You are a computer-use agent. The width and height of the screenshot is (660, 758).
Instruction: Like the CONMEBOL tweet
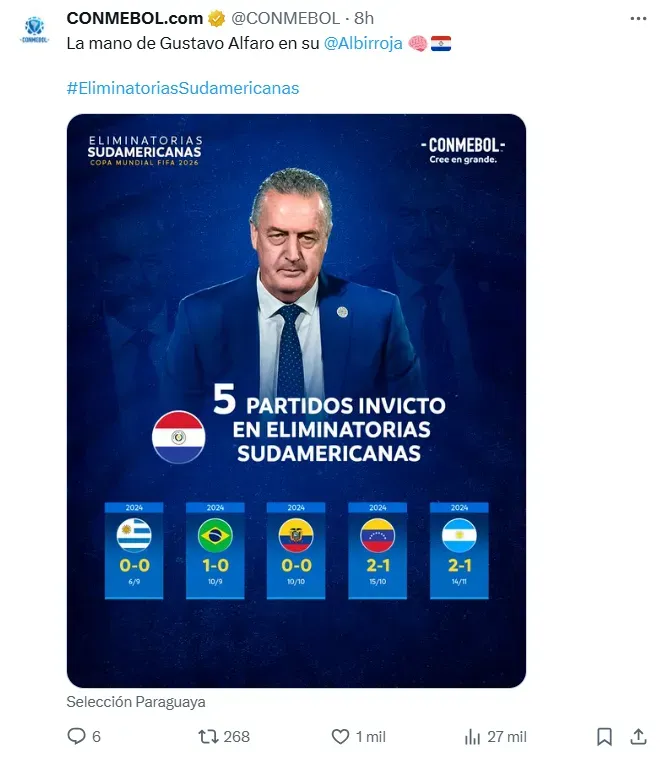[341, 736]
